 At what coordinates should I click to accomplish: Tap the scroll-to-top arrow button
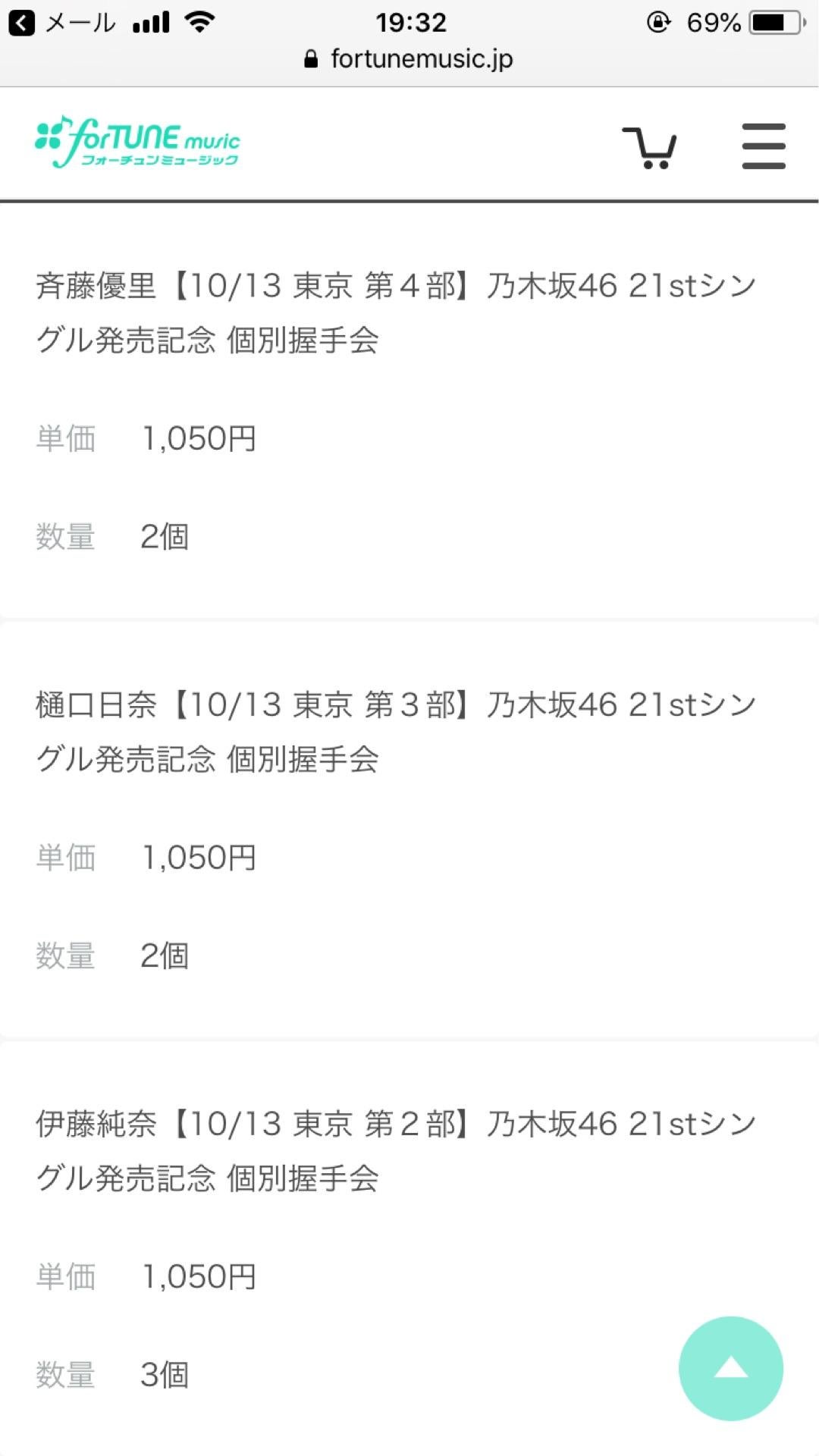tap(730, 1368)
